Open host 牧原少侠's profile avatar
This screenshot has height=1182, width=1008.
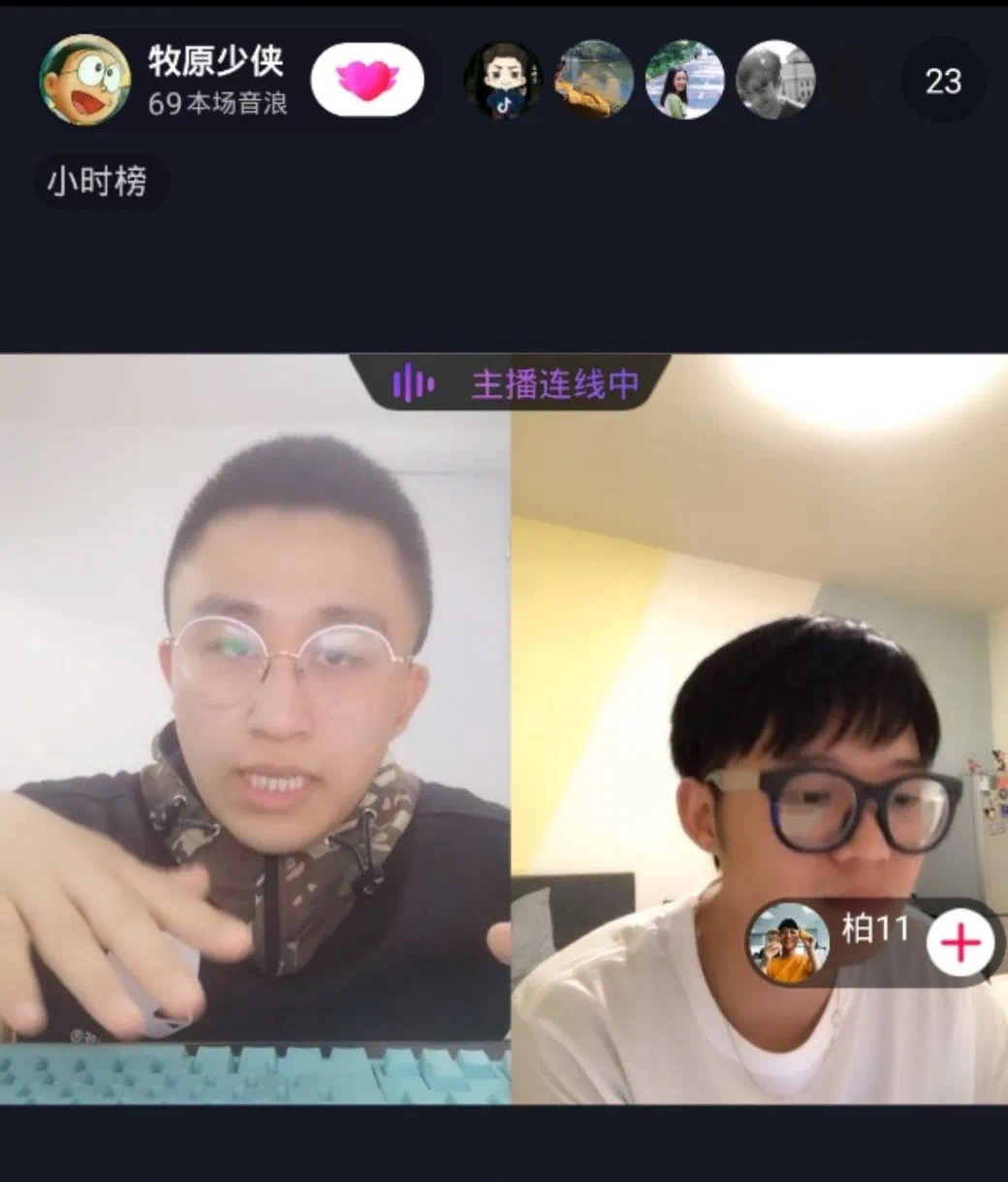(84, 80)
